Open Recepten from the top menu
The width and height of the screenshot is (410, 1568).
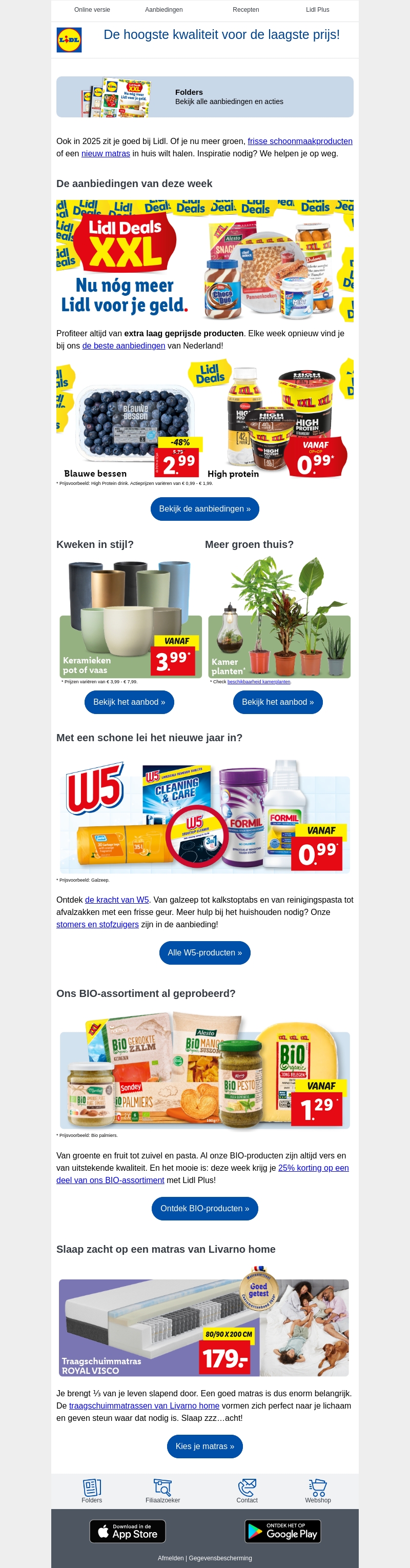click(246, 10)
